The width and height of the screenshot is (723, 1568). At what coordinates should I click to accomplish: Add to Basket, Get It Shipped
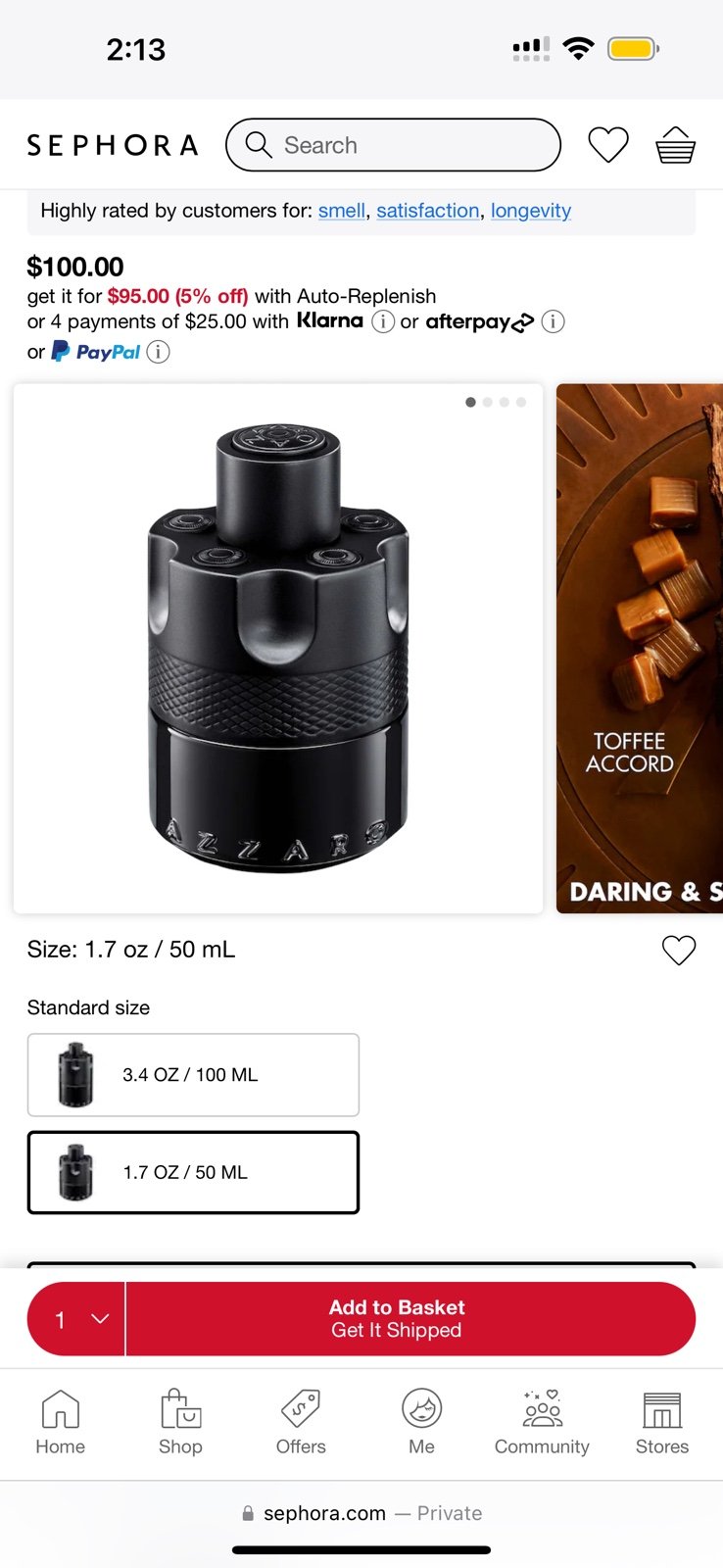pyautogui.click(x=410, y=1319)
